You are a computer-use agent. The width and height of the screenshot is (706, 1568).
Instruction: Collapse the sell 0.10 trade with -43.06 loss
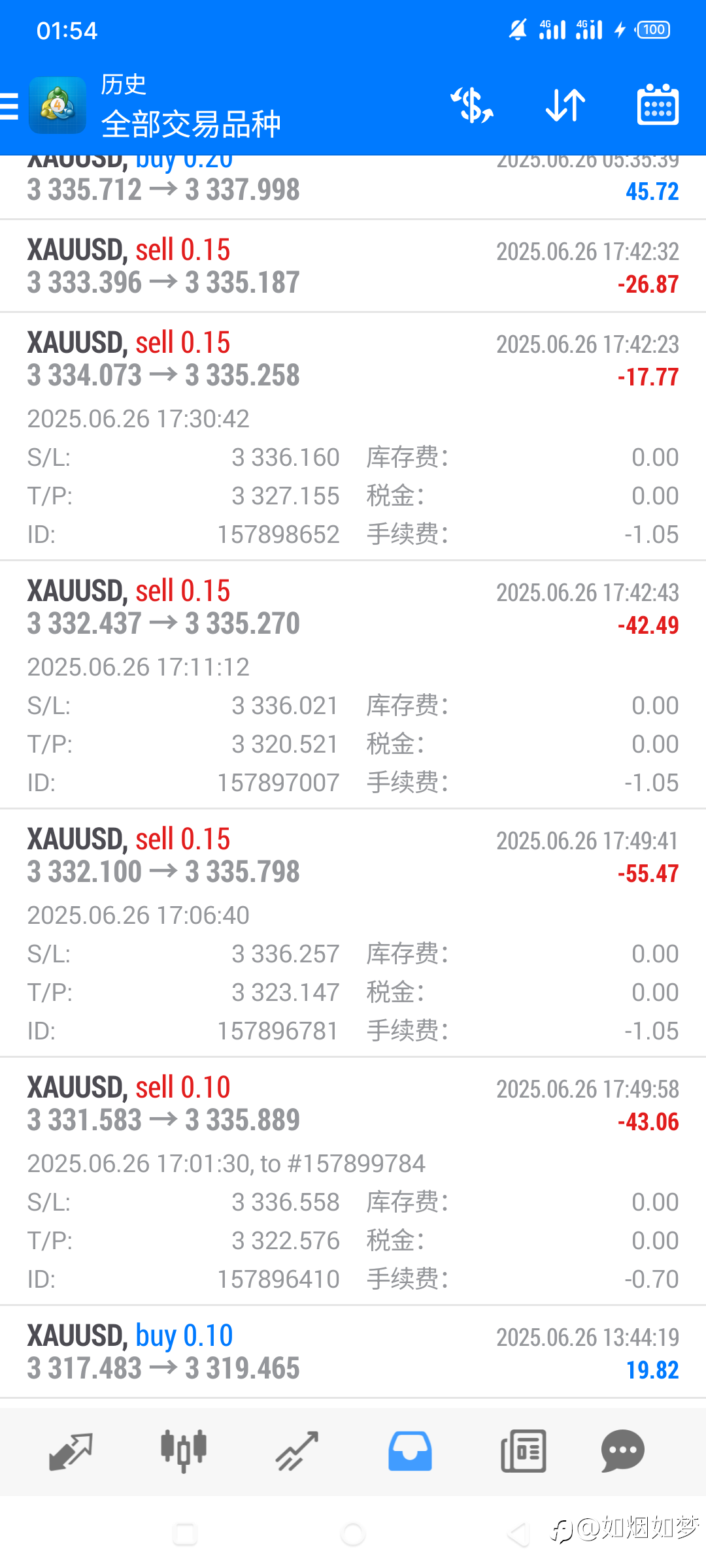pos(353,1181)
